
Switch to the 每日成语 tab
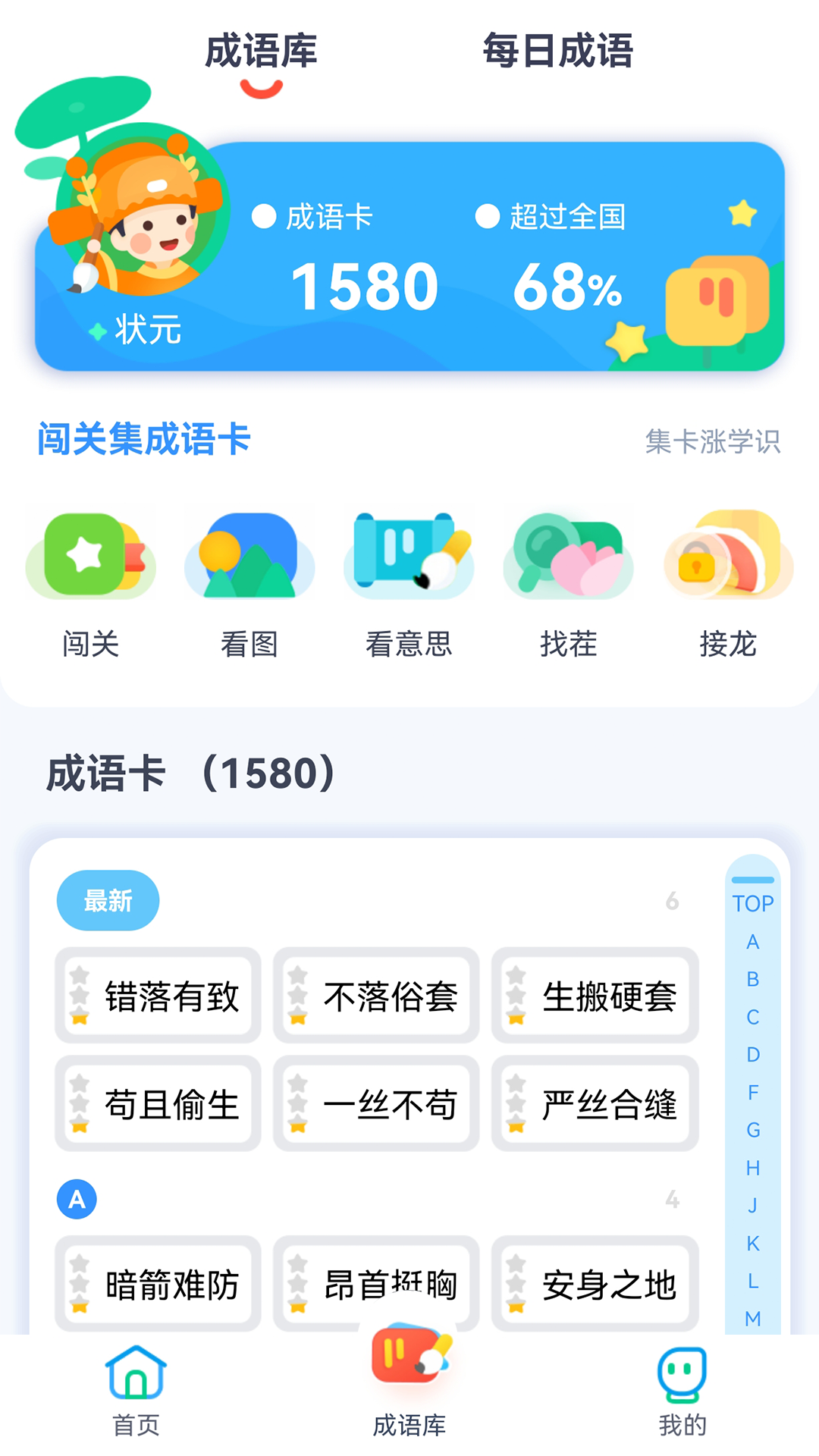[557, 52]
